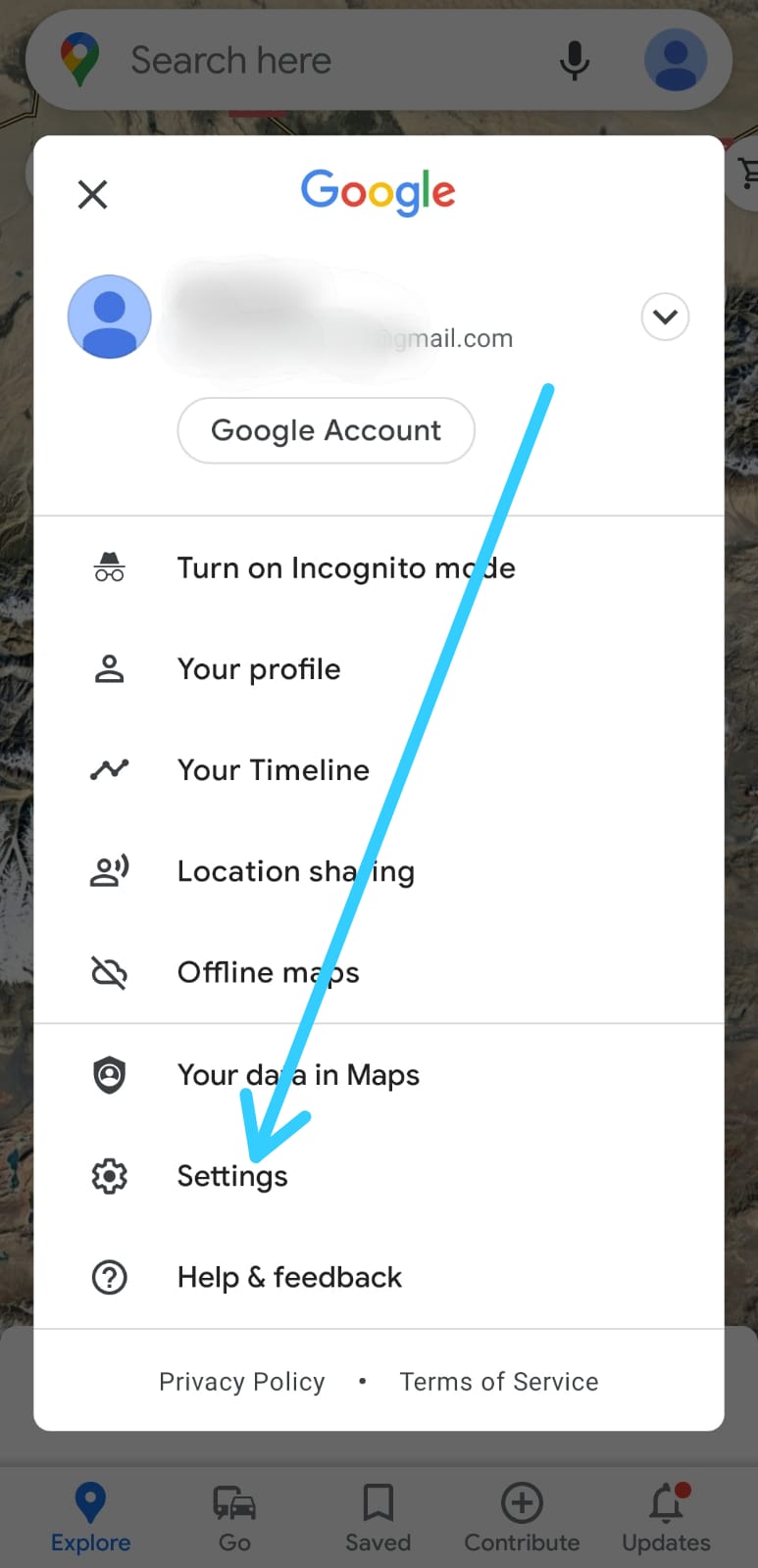Screen dimensions: 758x1568
Task: Open Settings
Action: [379, 1176]
